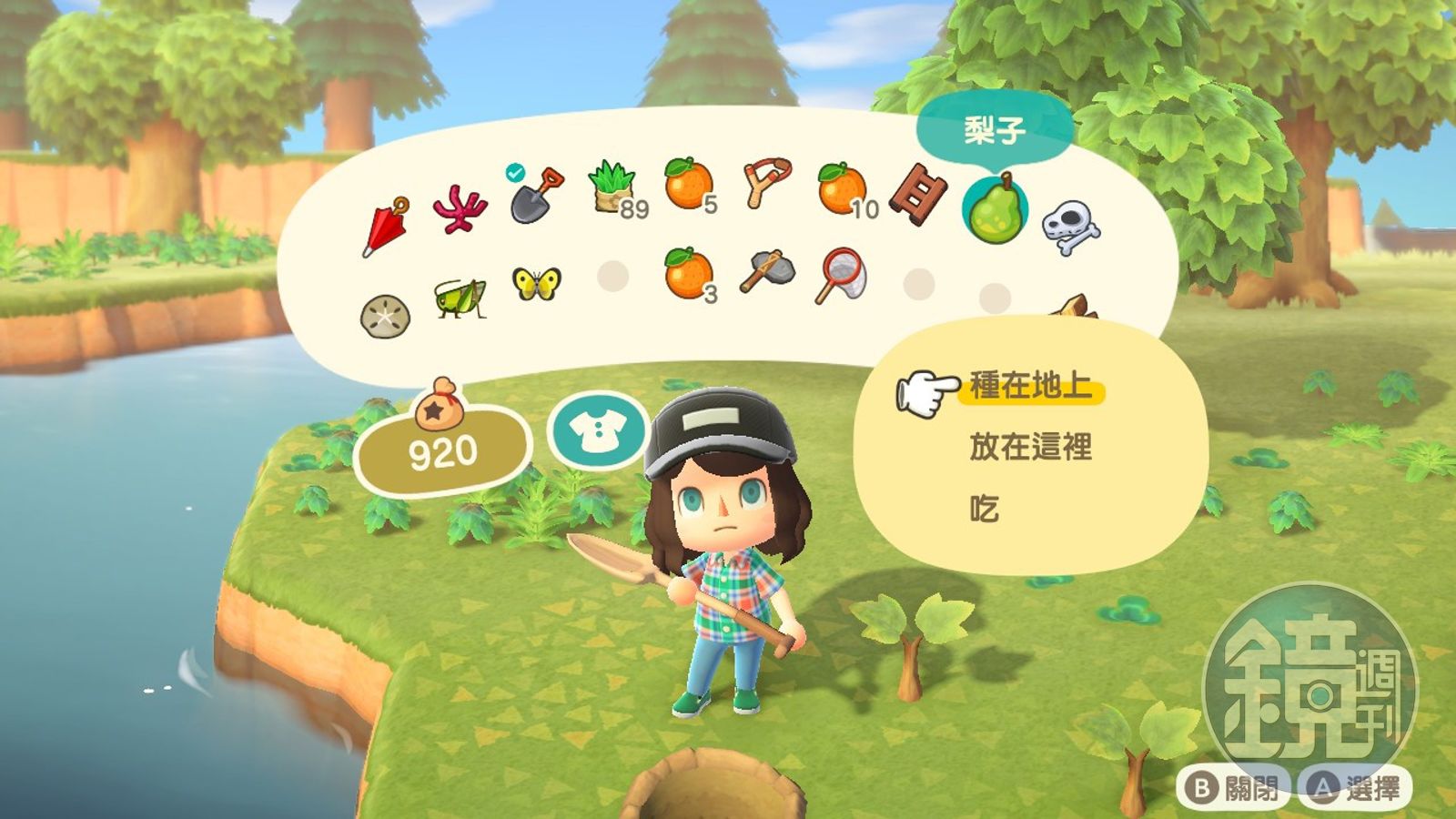The width and height of the screenshot is (1456, 819).
Task: Pick 吃 to eat the pear
Action: pyautogui.click(x=985, y=509)
